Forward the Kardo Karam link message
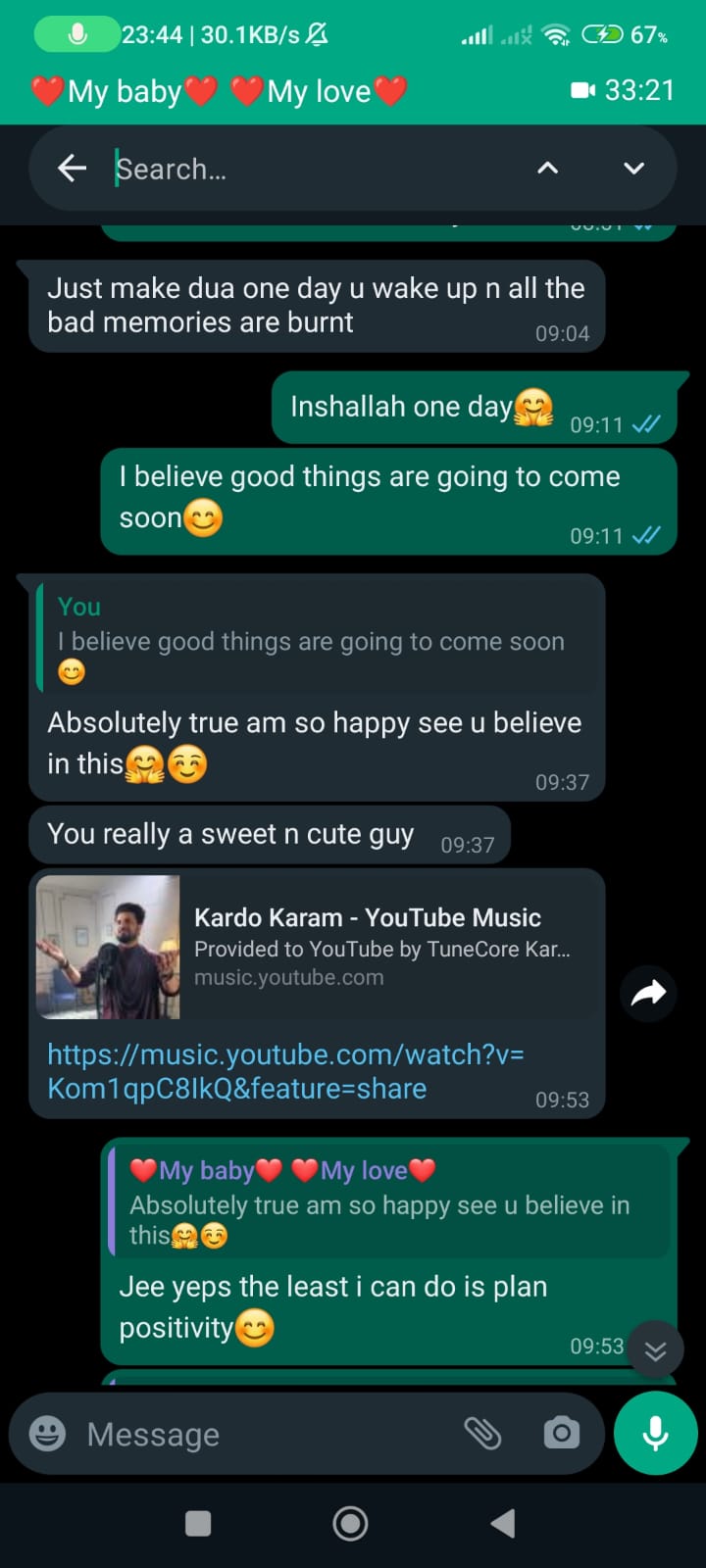 click(648, 994)
